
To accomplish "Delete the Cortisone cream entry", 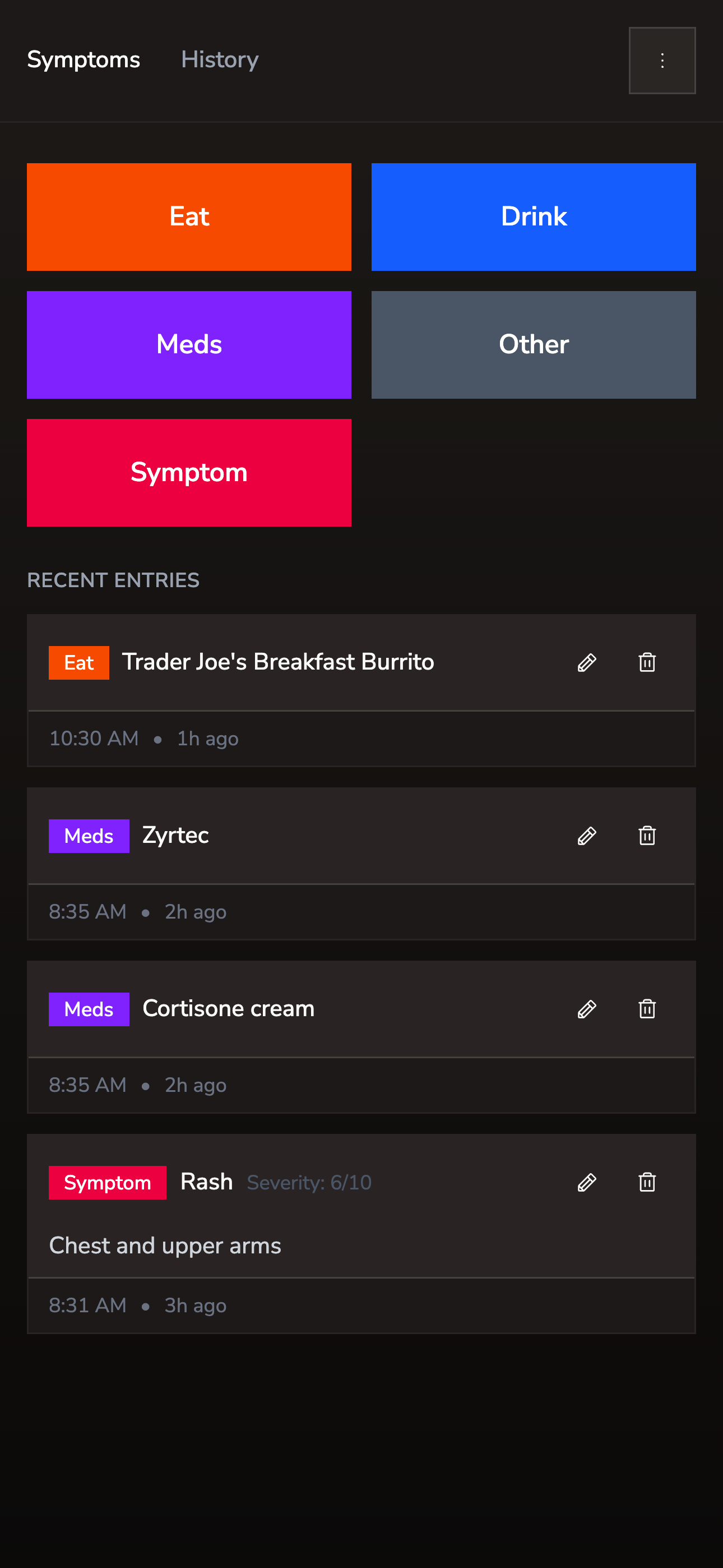I will [646, 1009].
